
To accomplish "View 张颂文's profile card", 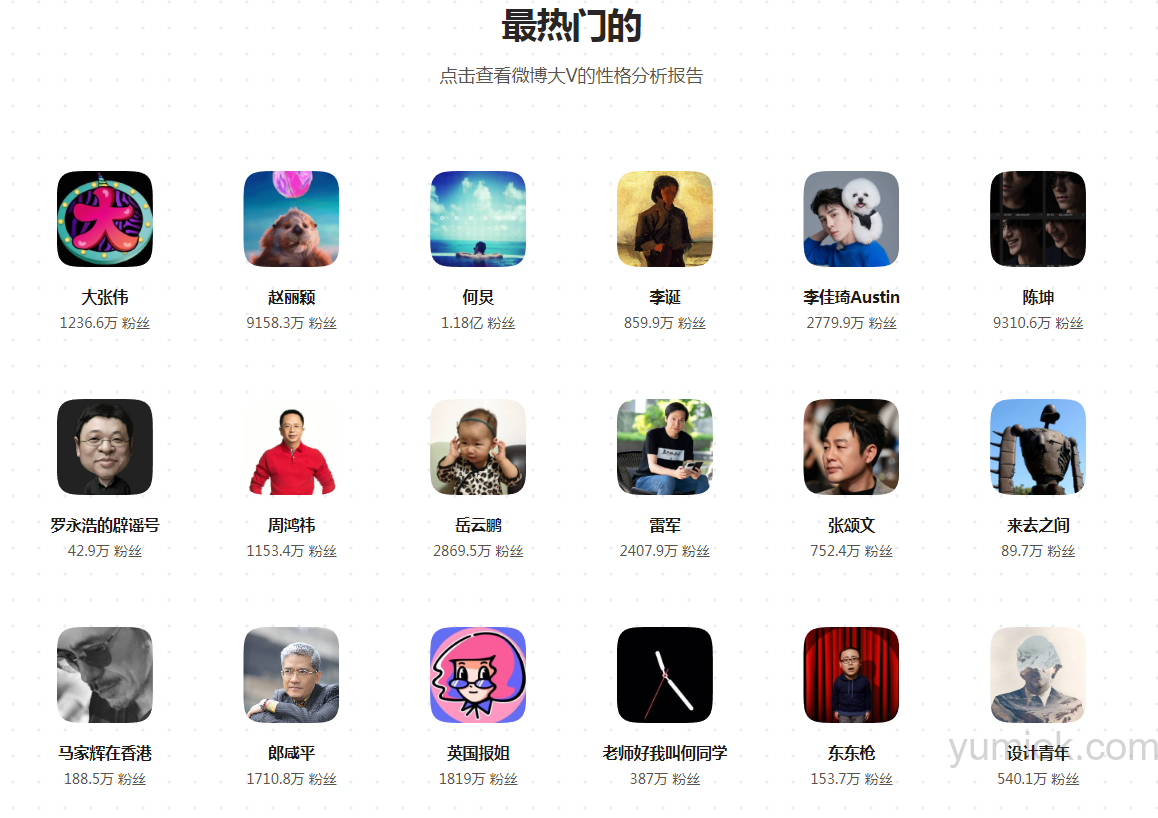I will [851, 447].
